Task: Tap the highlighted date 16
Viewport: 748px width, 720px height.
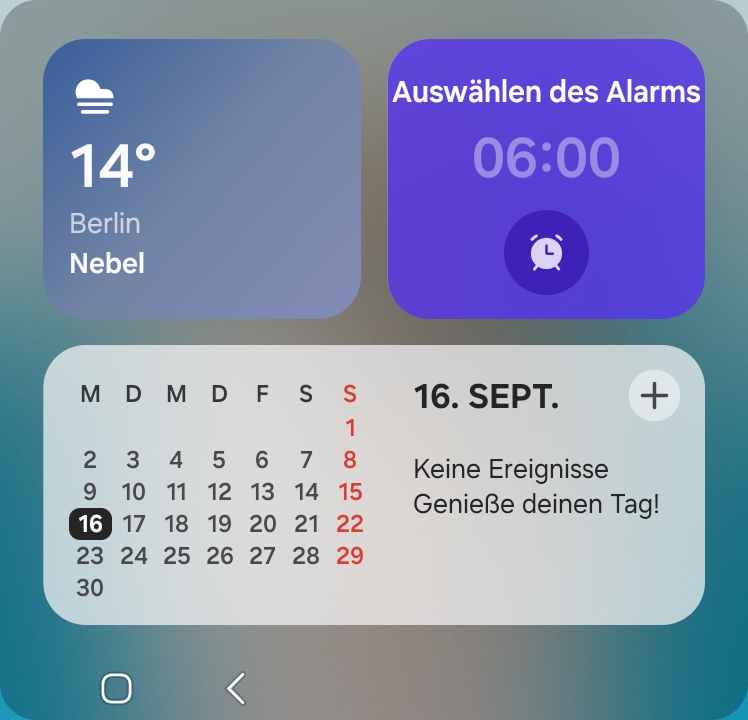Action: point(90,524)
